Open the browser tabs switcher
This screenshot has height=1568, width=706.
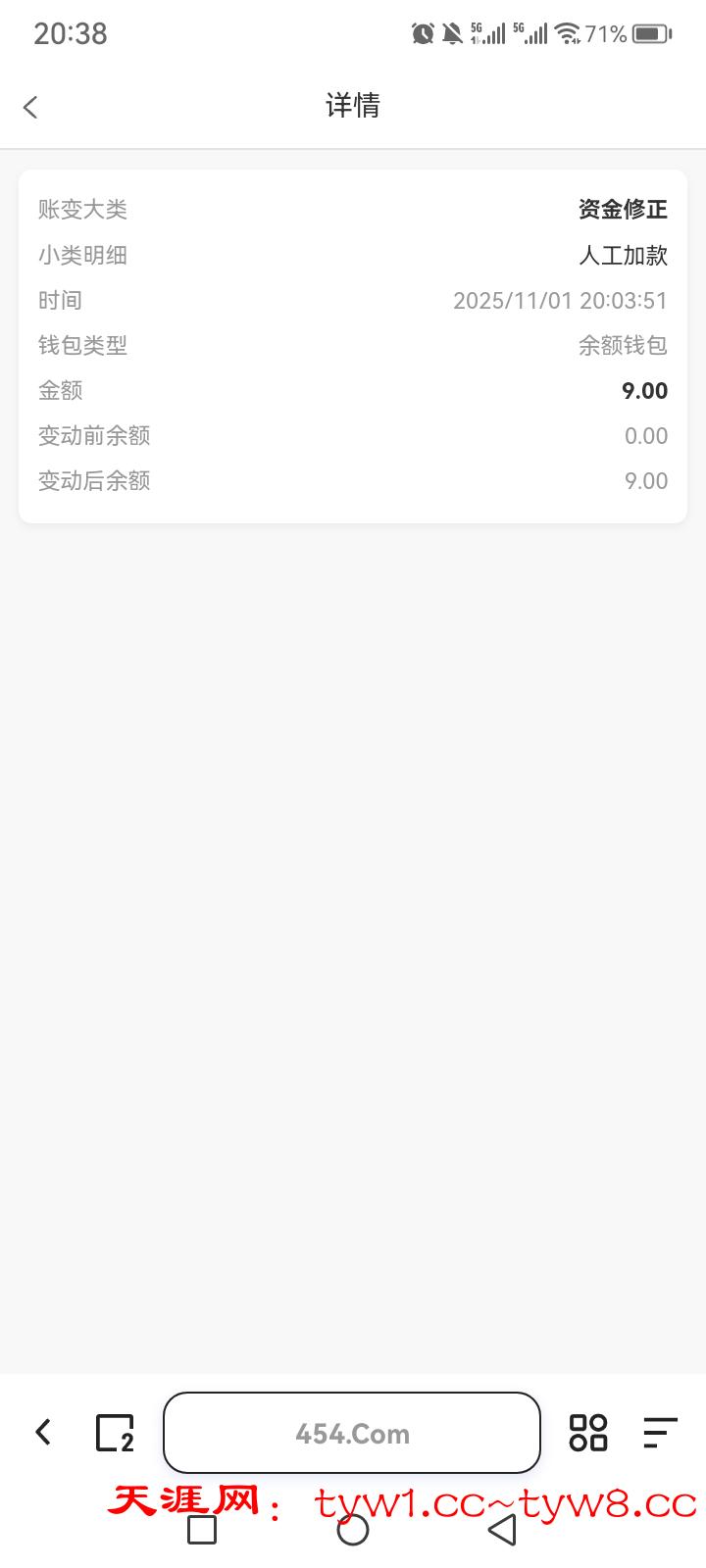(x=115, y=1433)
